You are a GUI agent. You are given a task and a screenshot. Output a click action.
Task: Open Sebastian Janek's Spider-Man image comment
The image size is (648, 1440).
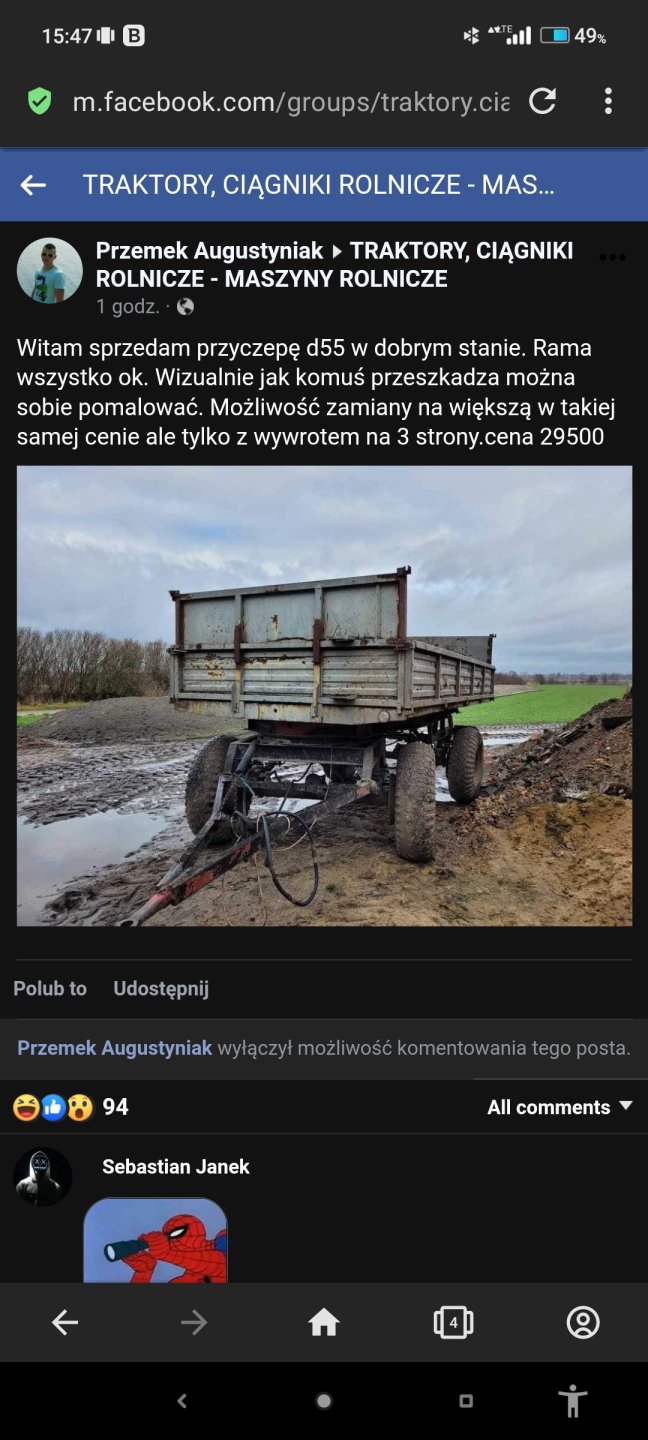[155, 1240]
